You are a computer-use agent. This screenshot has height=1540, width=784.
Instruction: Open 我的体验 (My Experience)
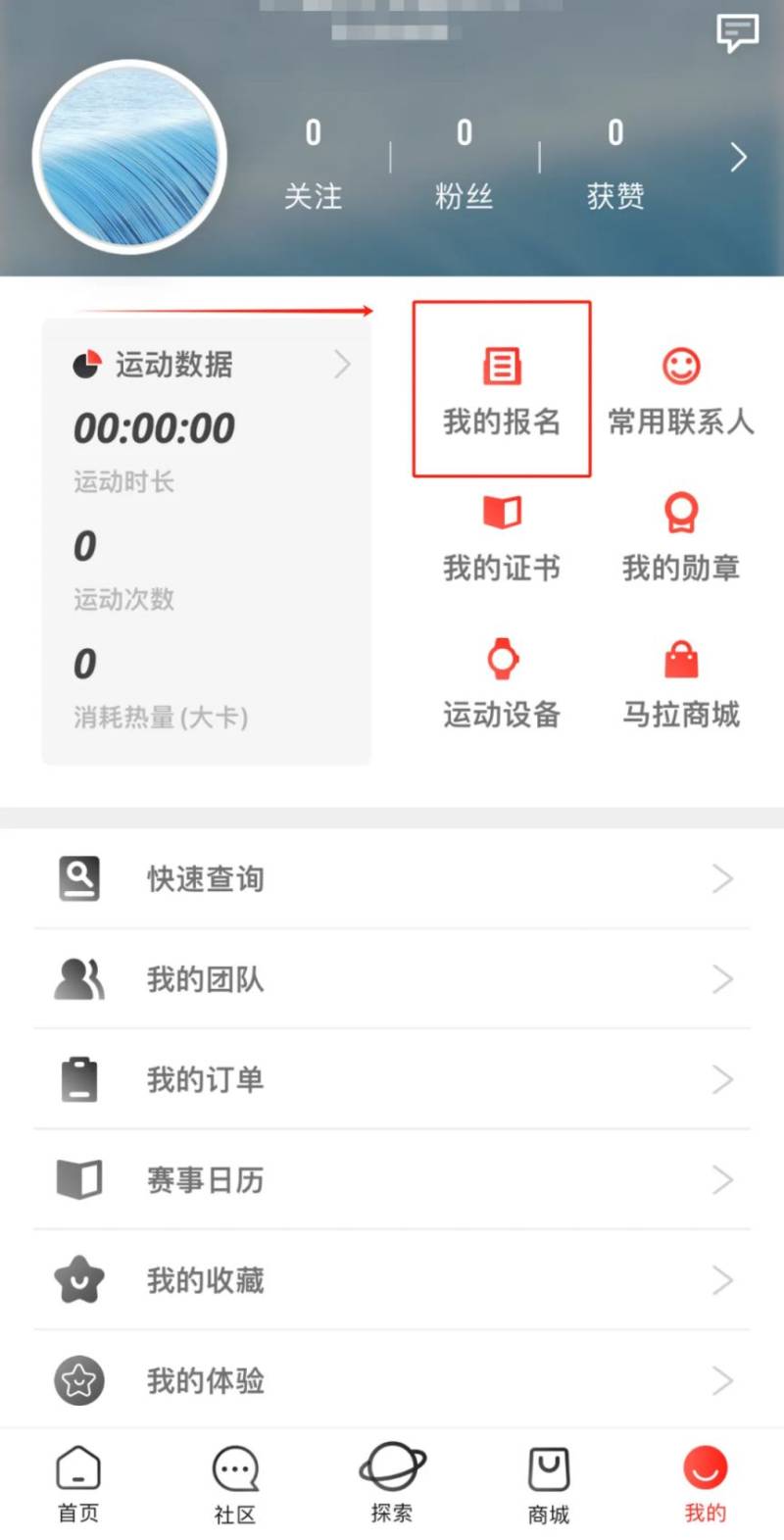pyautogui.click(x=205, y=1380)
